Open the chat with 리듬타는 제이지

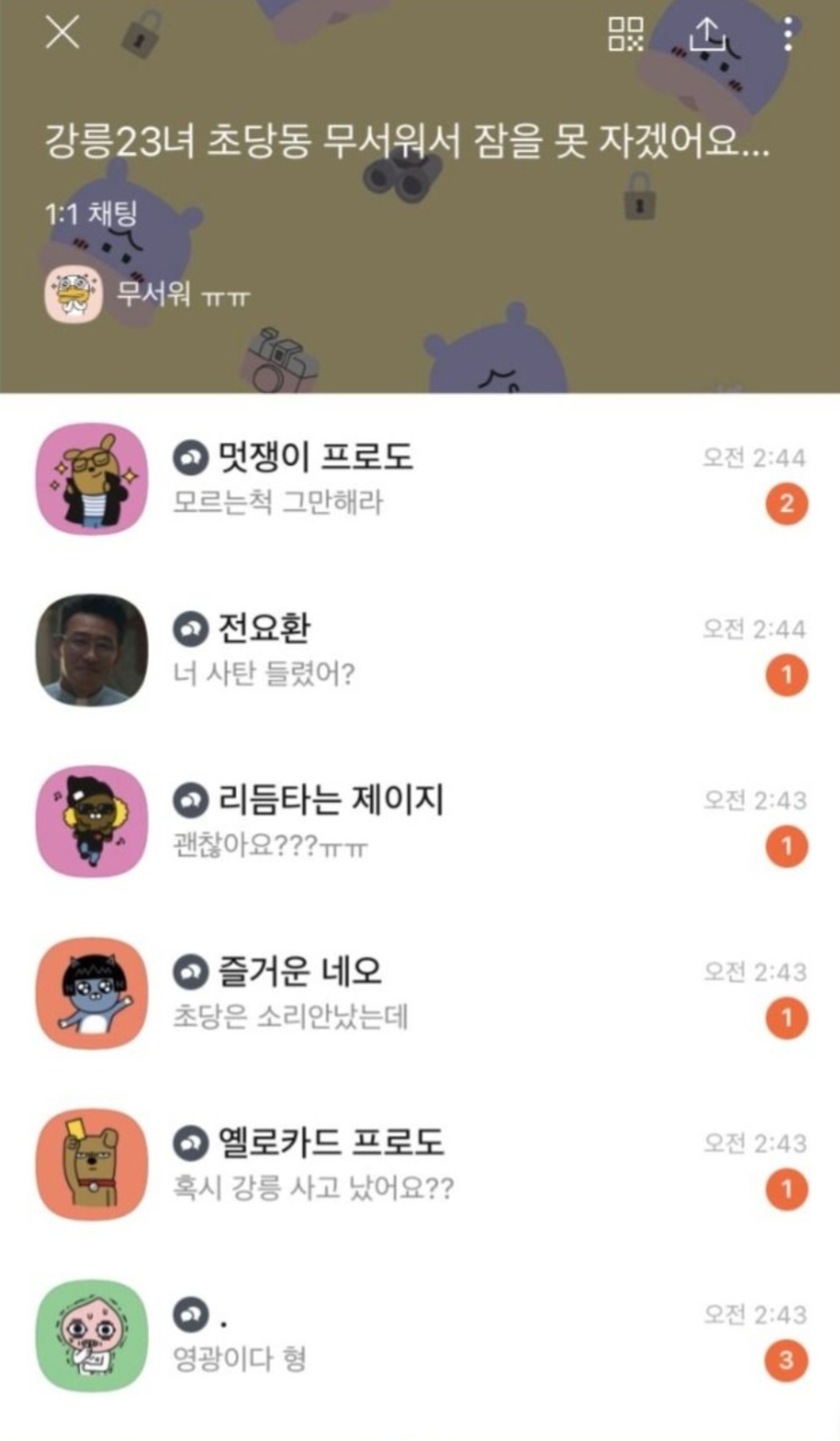[x=420, y=822]
